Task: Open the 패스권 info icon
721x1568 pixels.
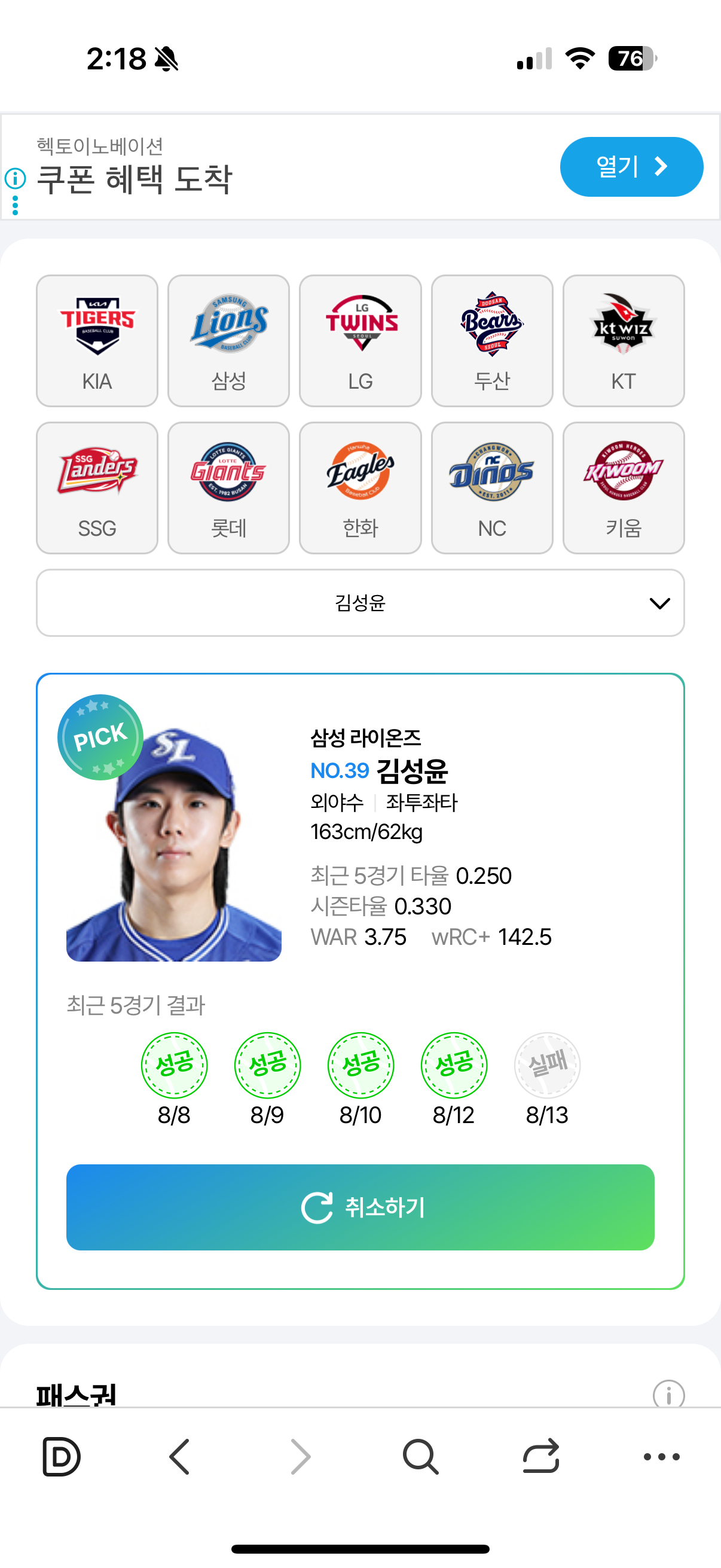Action: 668,1394
